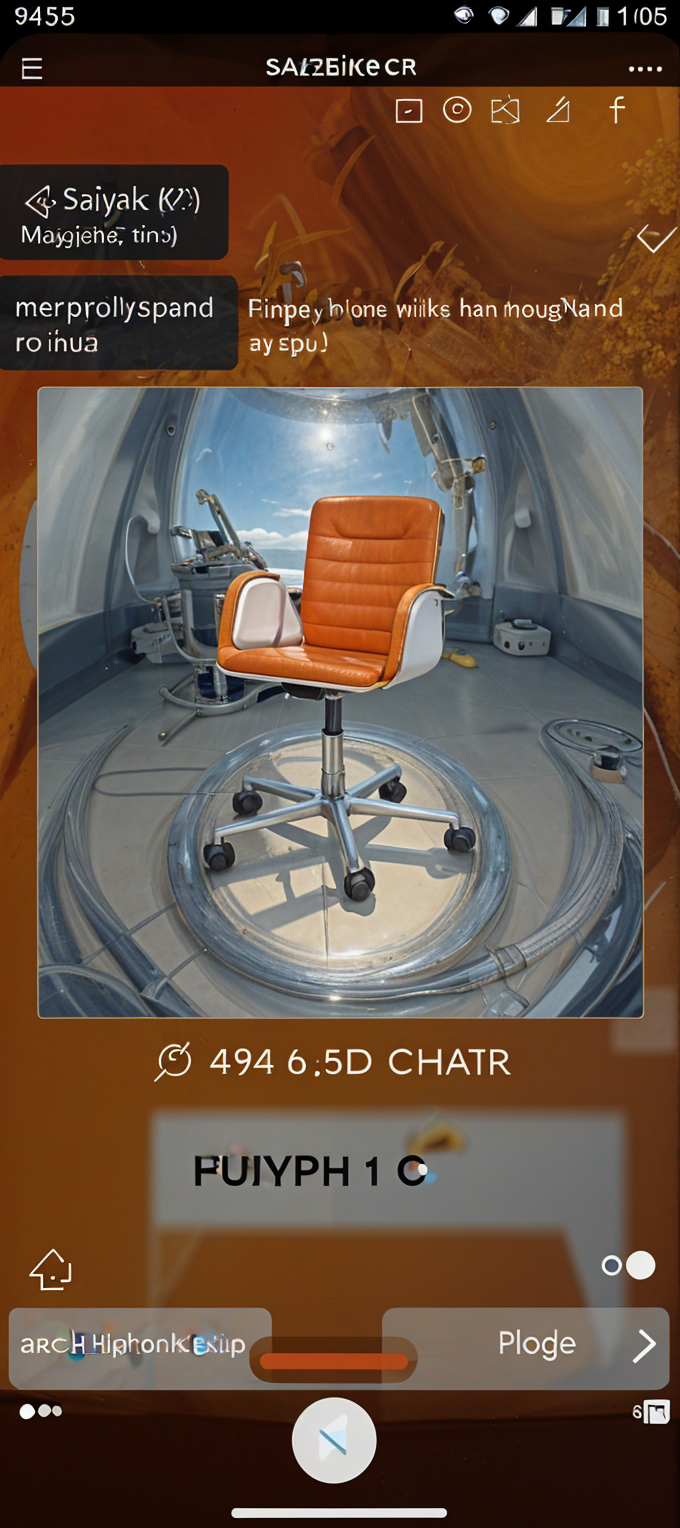Screen dimensions: 680x1528
Task: Tap the circular target toolbar icon
Action: click(x=457, y=110)
